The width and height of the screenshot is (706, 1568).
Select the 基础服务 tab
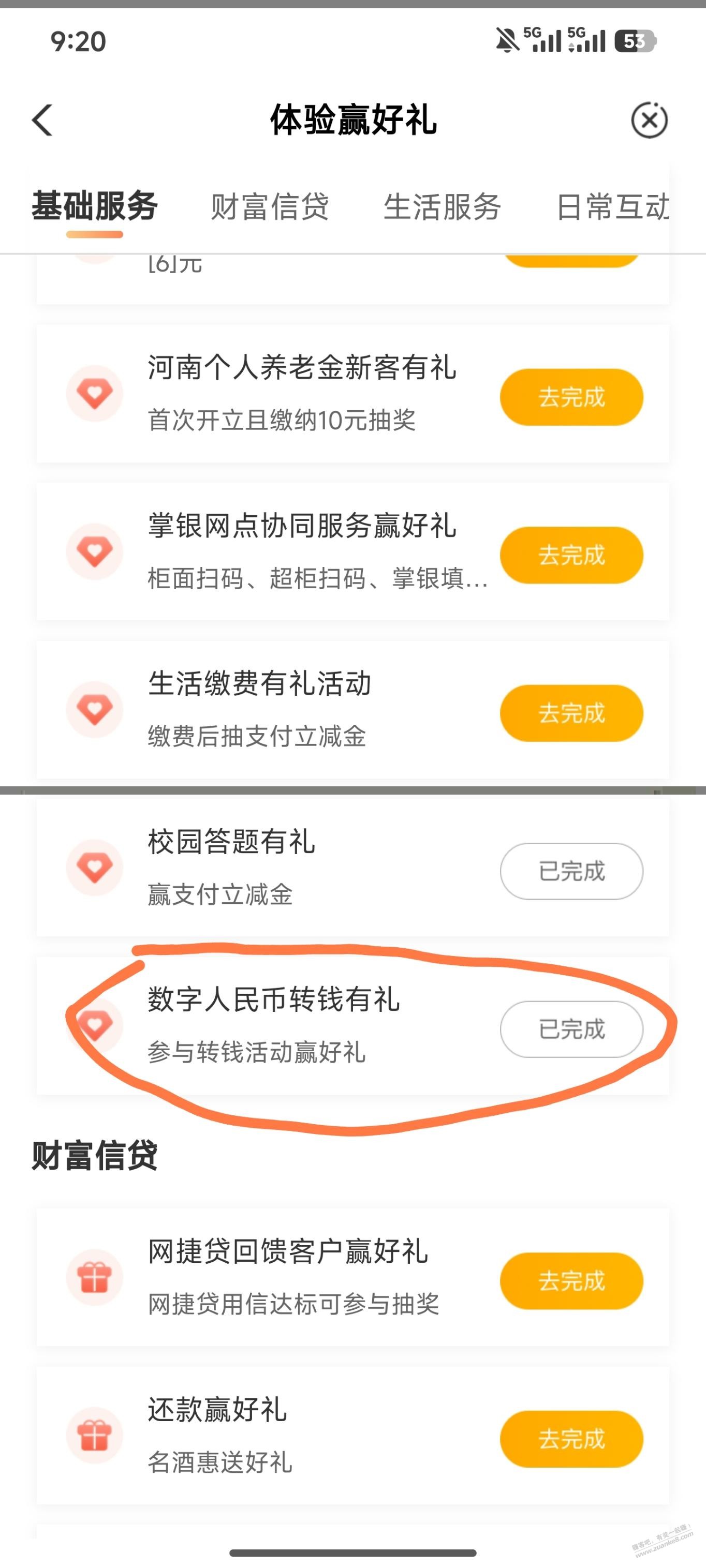(94, 207)
